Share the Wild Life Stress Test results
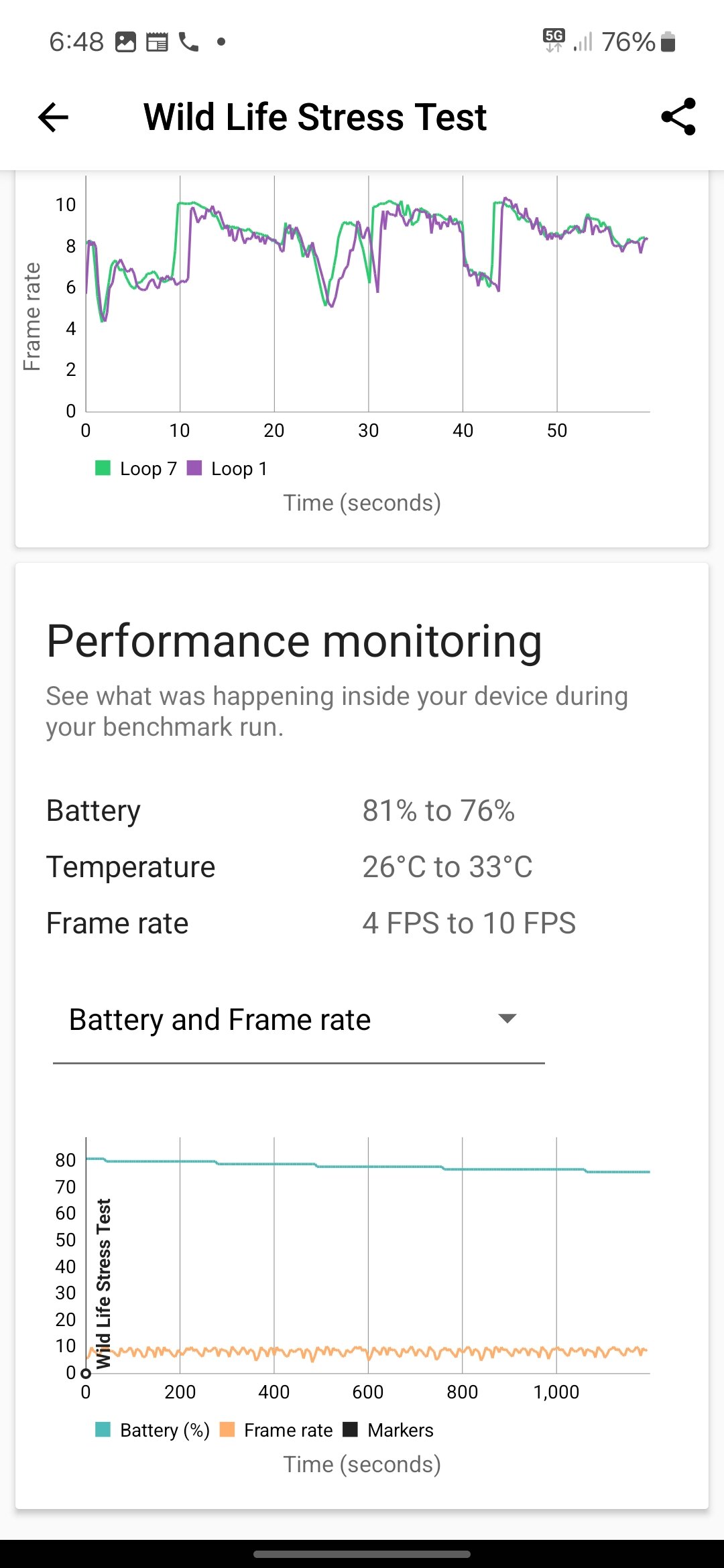The image size is (724, 1568). click(x=678, y=117)
